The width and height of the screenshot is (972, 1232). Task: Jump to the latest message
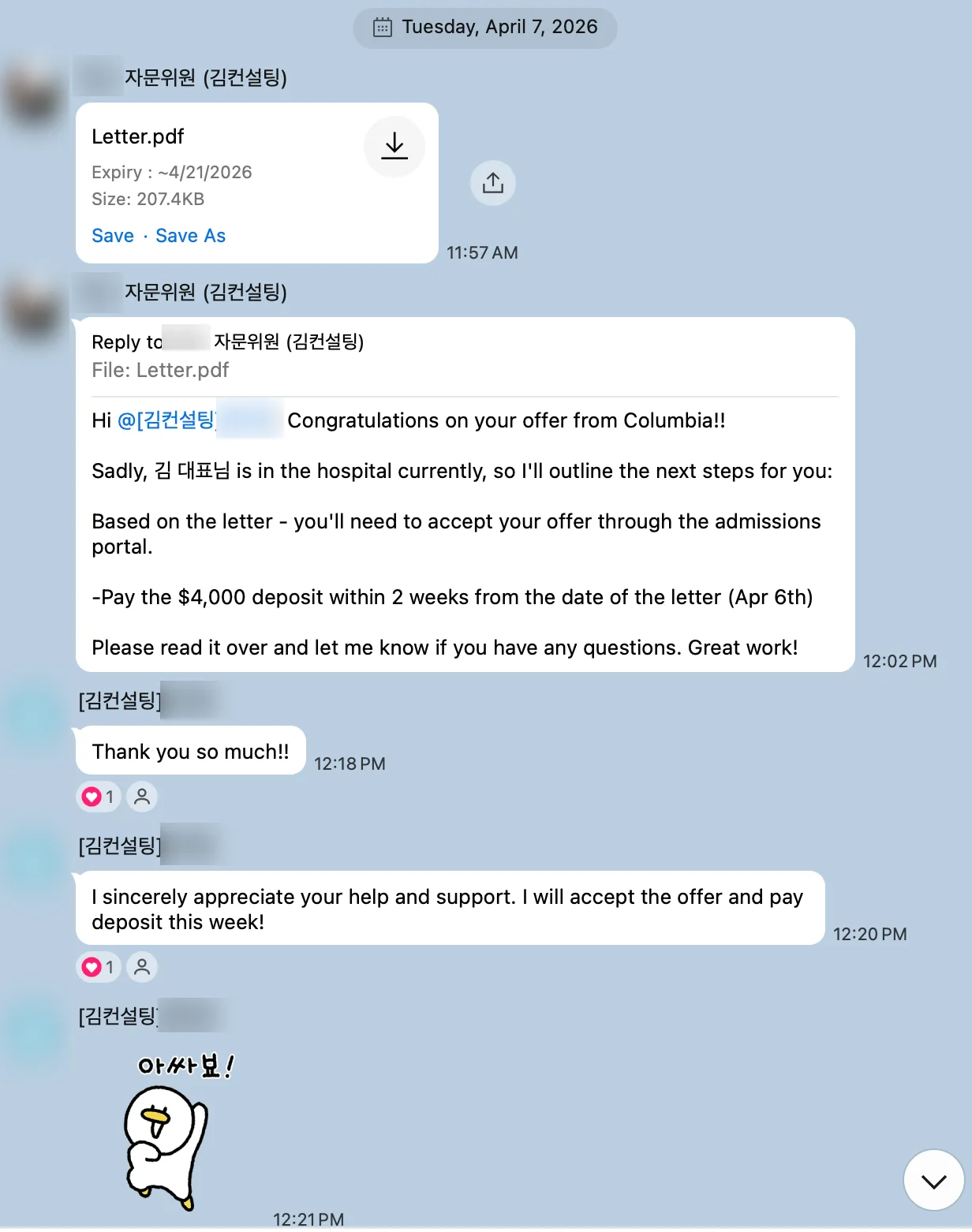933,1180
